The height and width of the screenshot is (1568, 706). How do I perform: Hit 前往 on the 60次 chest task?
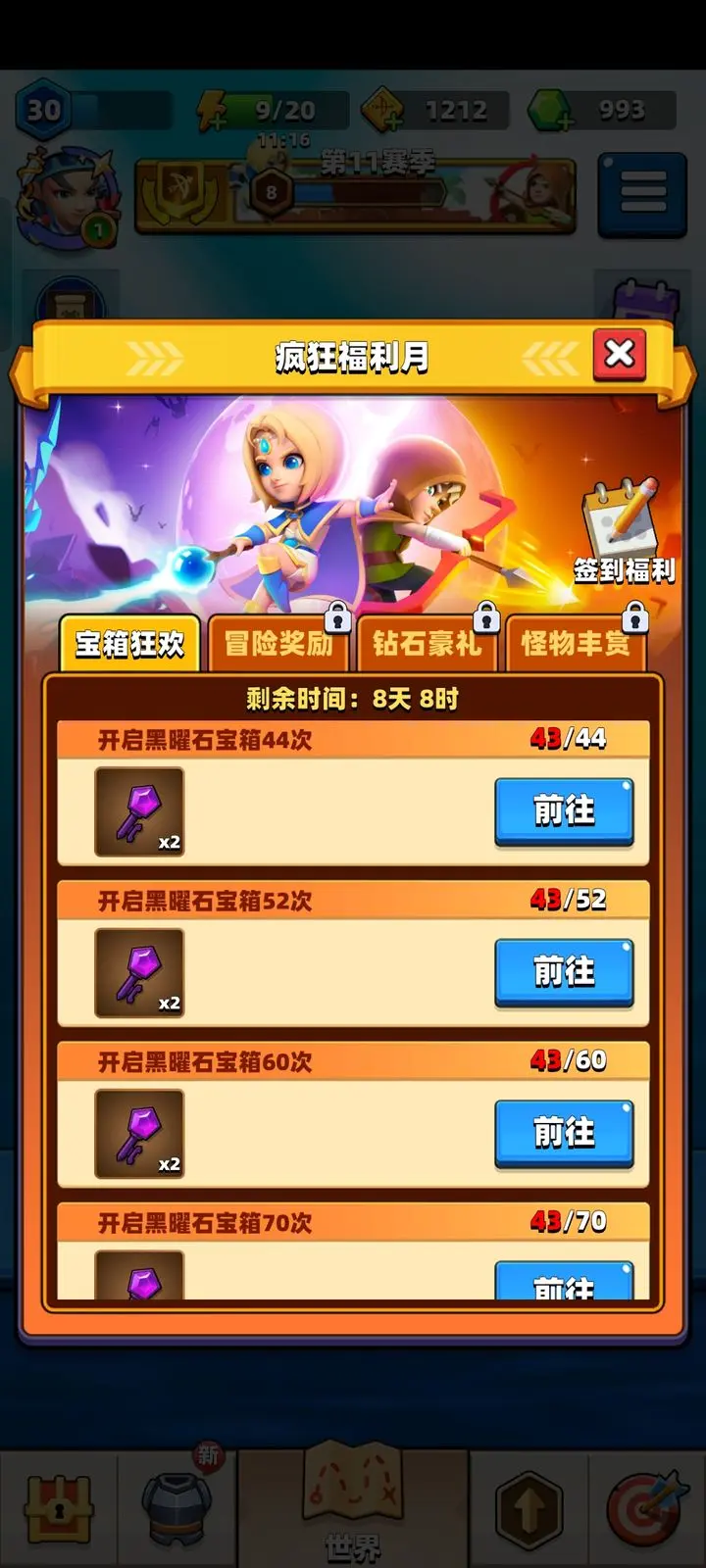[564, 1133]
